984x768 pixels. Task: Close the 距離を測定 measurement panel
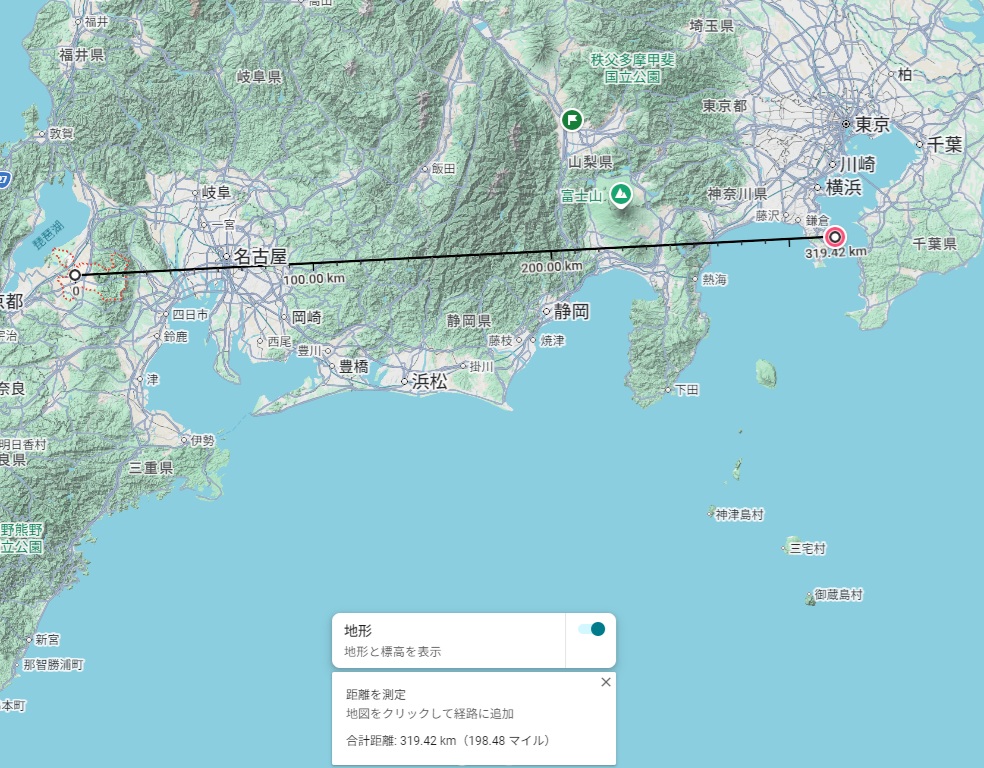tap(606, 682)
